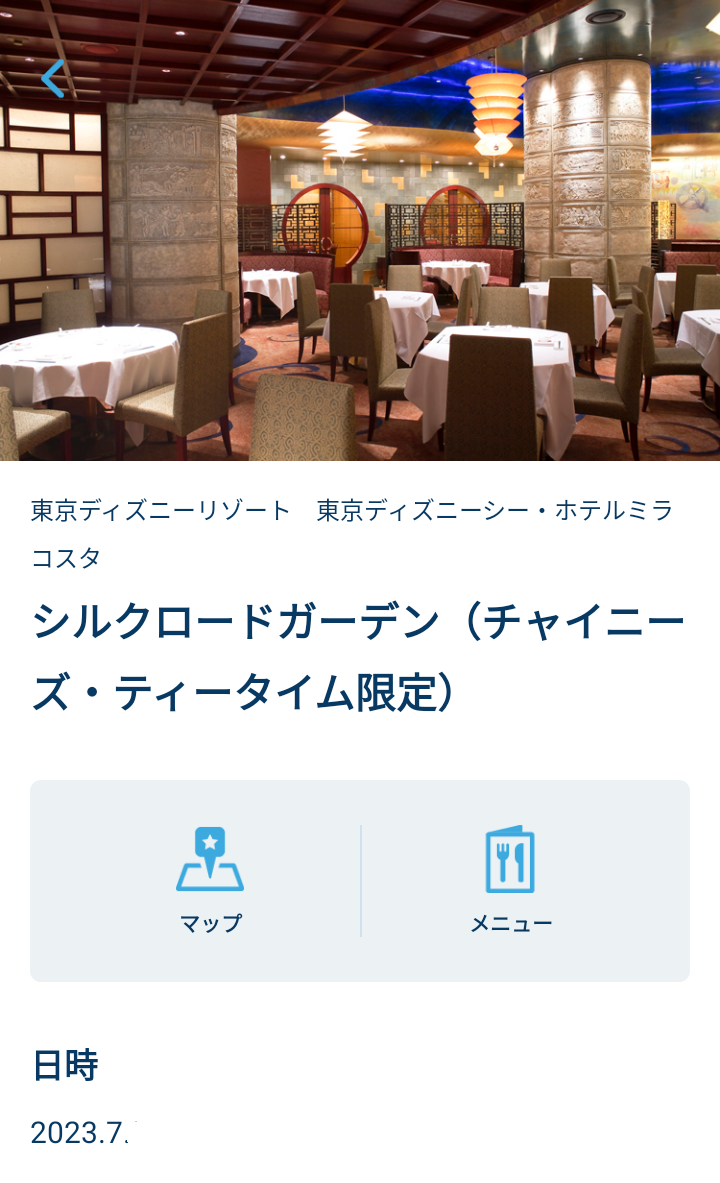View the メニュー (menu) for this restaurant

[510, 879]
